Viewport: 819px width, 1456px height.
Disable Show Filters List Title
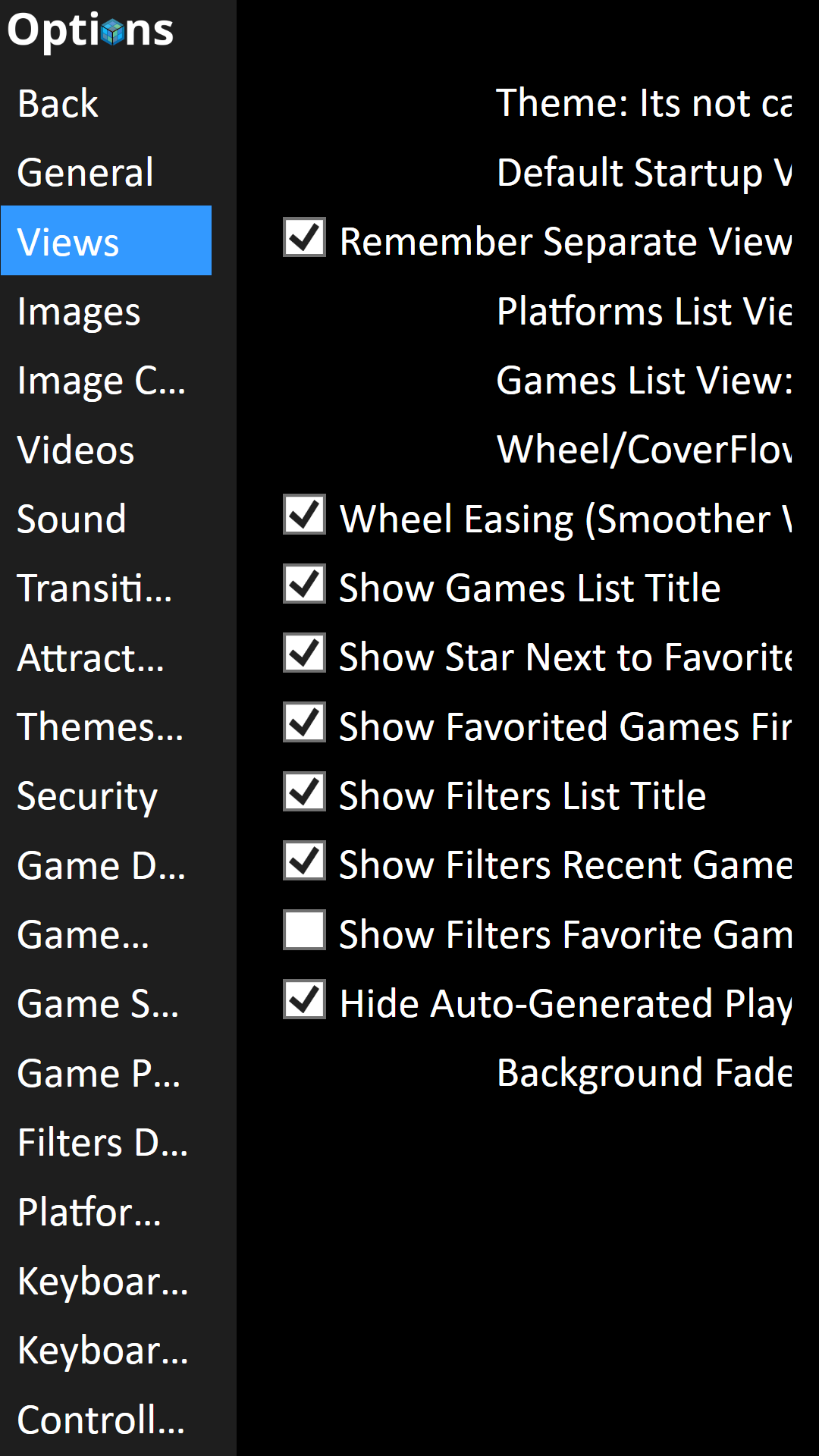pyautogui.click(x=304, y=792)
